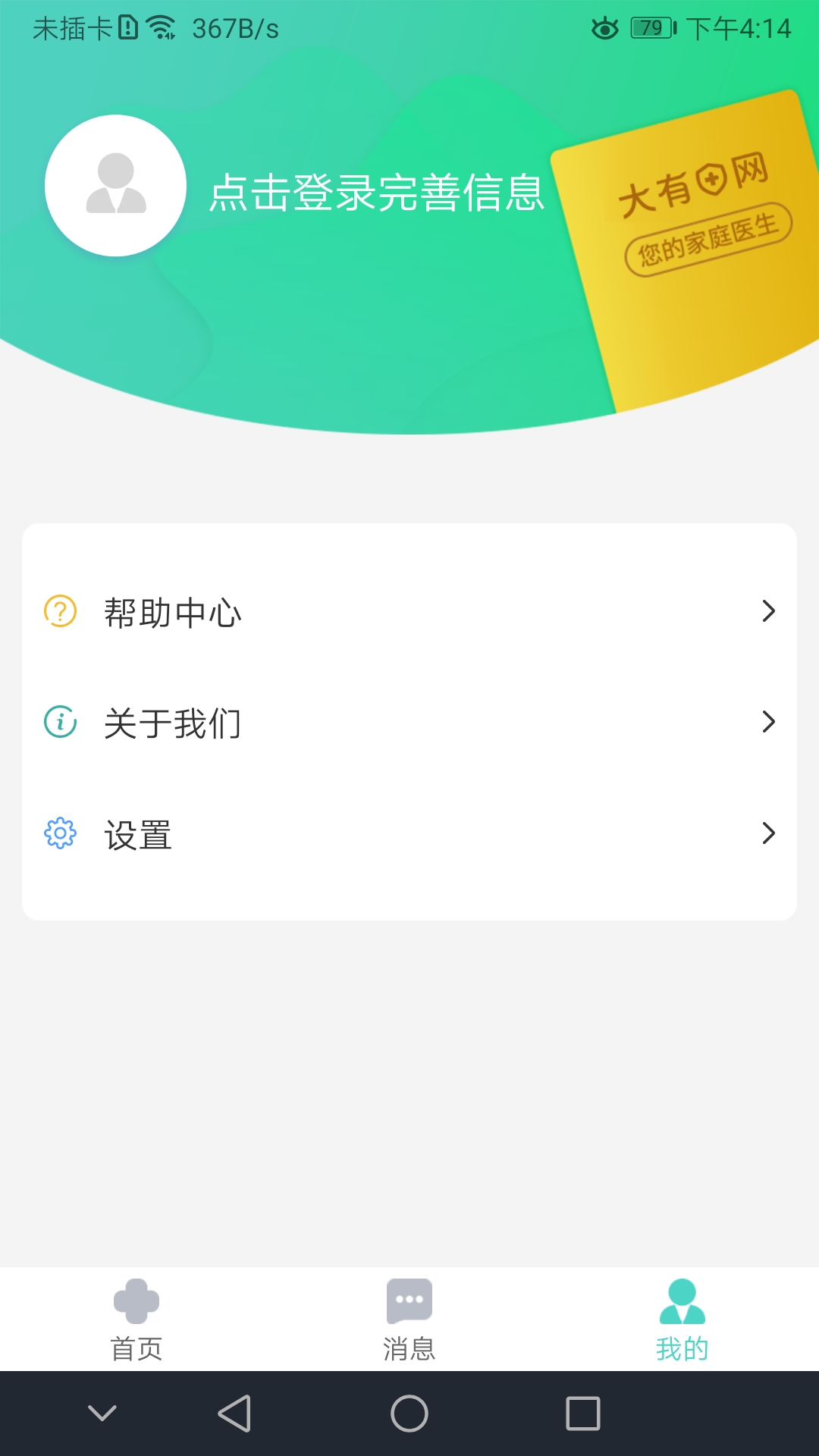Expand 帮助中心 via its right chevron
Viewport: 819px width, 1456px height.
tap(769, 610)
